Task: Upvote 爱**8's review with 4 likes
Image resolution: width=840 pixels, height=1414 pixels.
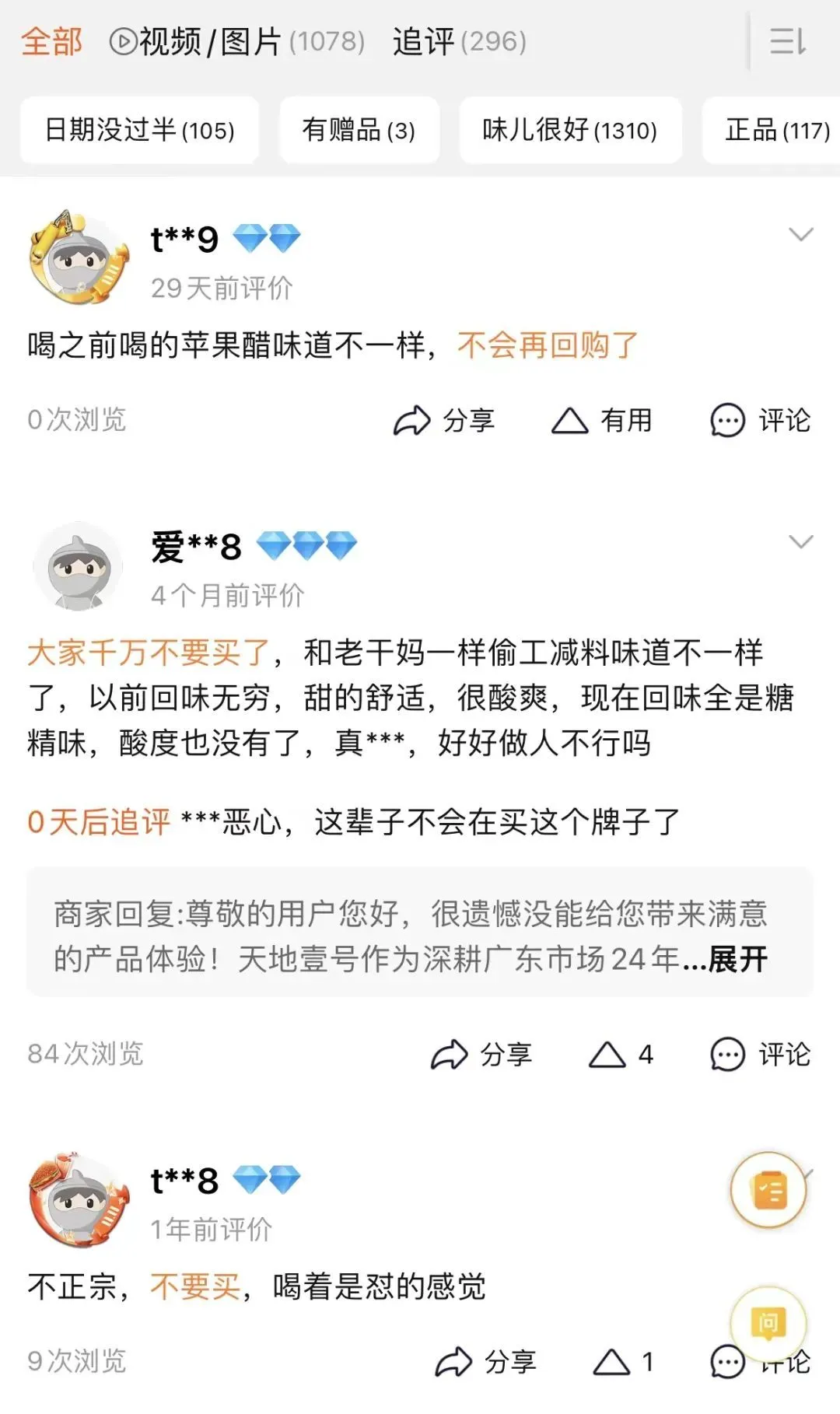Action: 621,1055
